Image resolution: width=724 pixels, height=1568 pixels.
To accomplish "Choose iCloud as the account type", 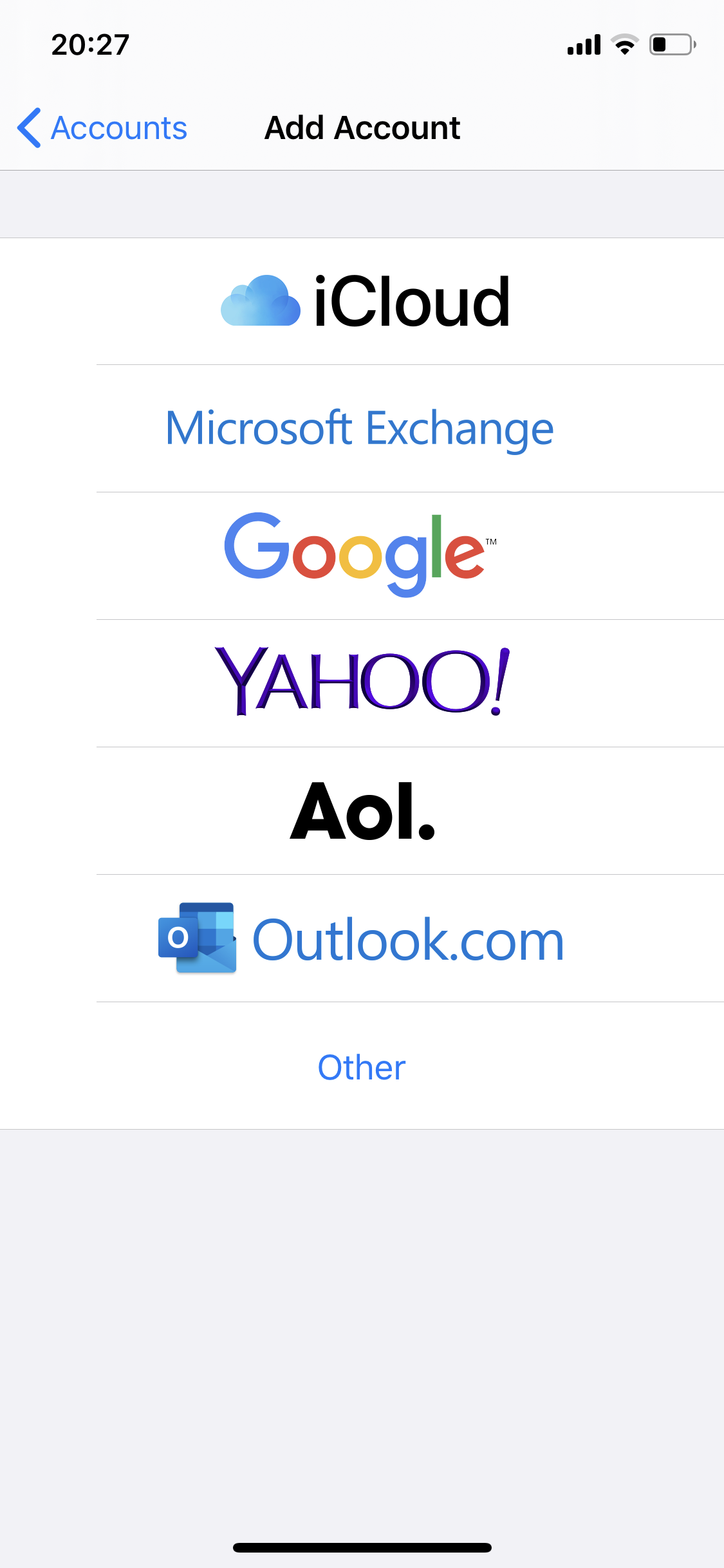I will click(x=362, y=301).
